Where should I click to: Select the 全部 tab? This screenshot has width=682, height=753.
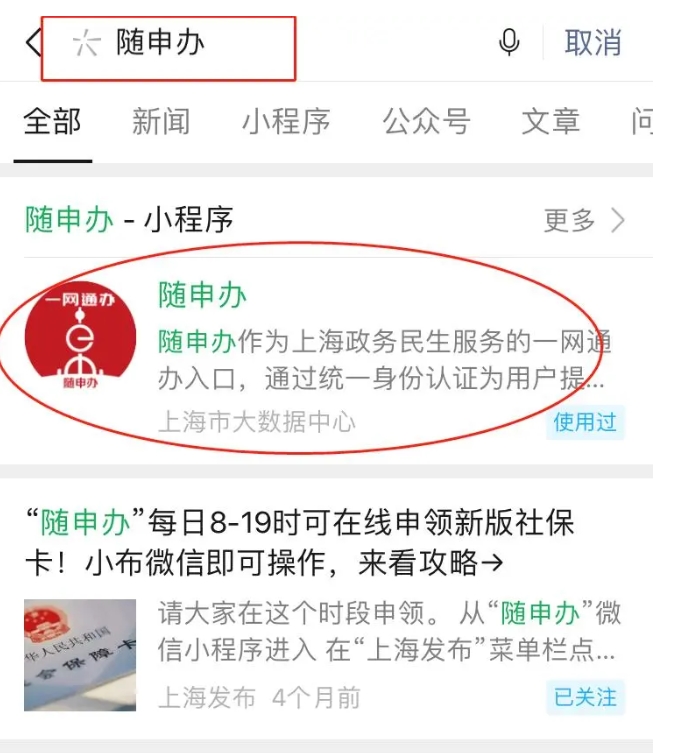click(x=52, y=122)
